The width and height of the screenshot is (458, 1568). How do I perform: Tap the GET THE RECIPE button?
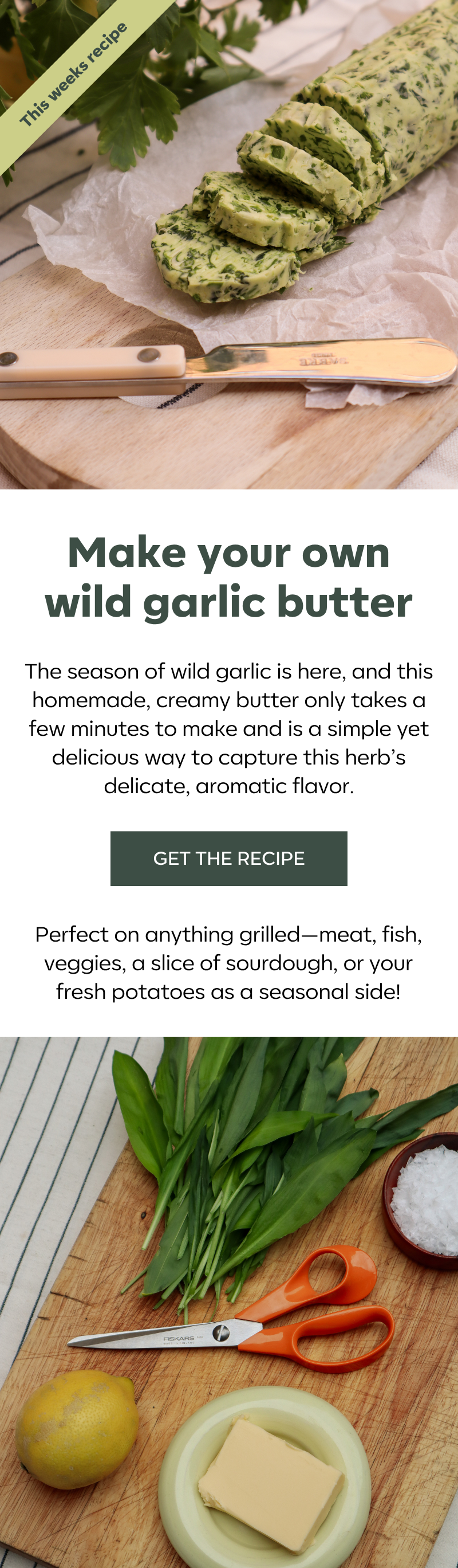tap(228, 859)
